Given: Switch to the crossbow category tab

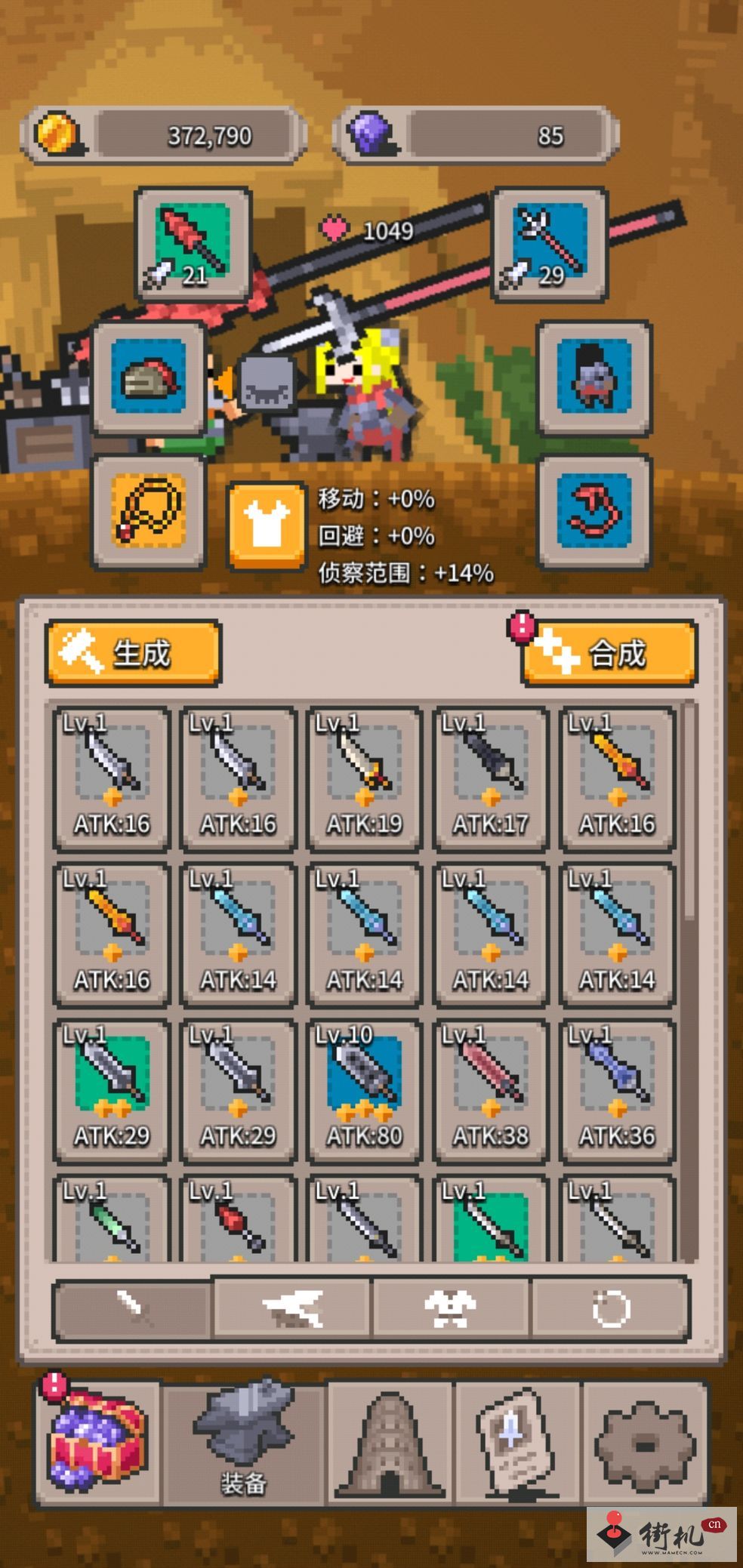Looking at the screenshot, I should click(x=292, y=1308).
